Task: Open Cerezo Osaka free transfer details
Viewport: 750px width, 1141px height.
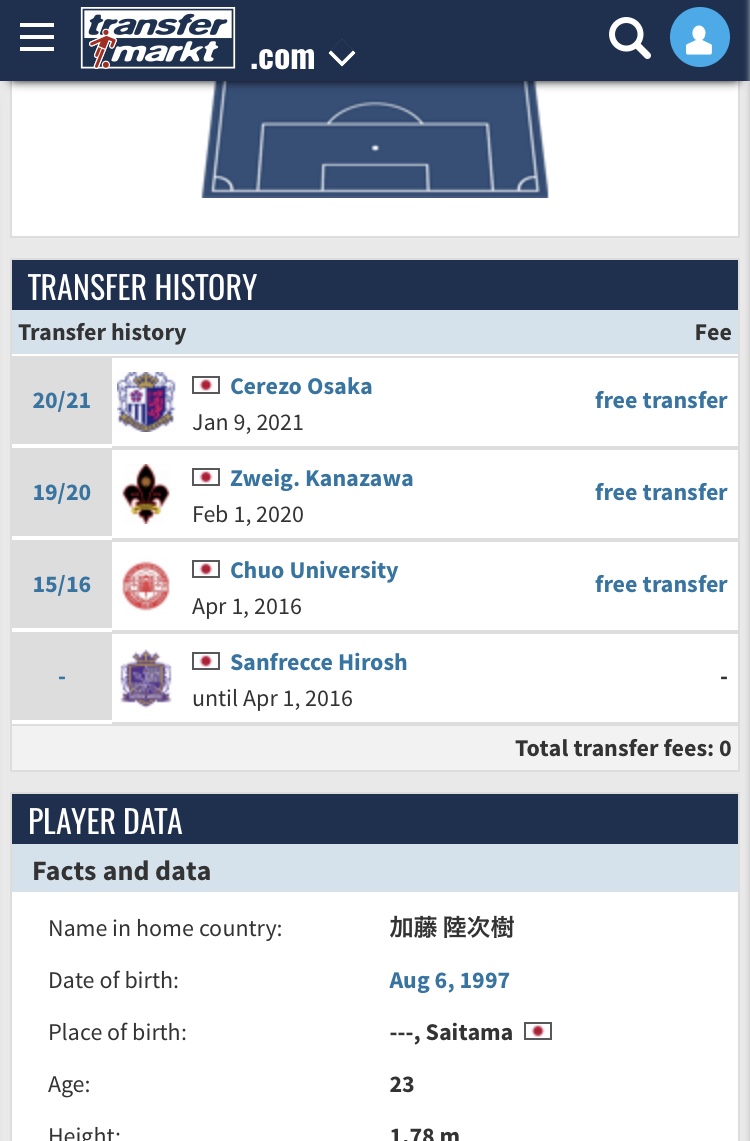Action: [x=661, y=401]
